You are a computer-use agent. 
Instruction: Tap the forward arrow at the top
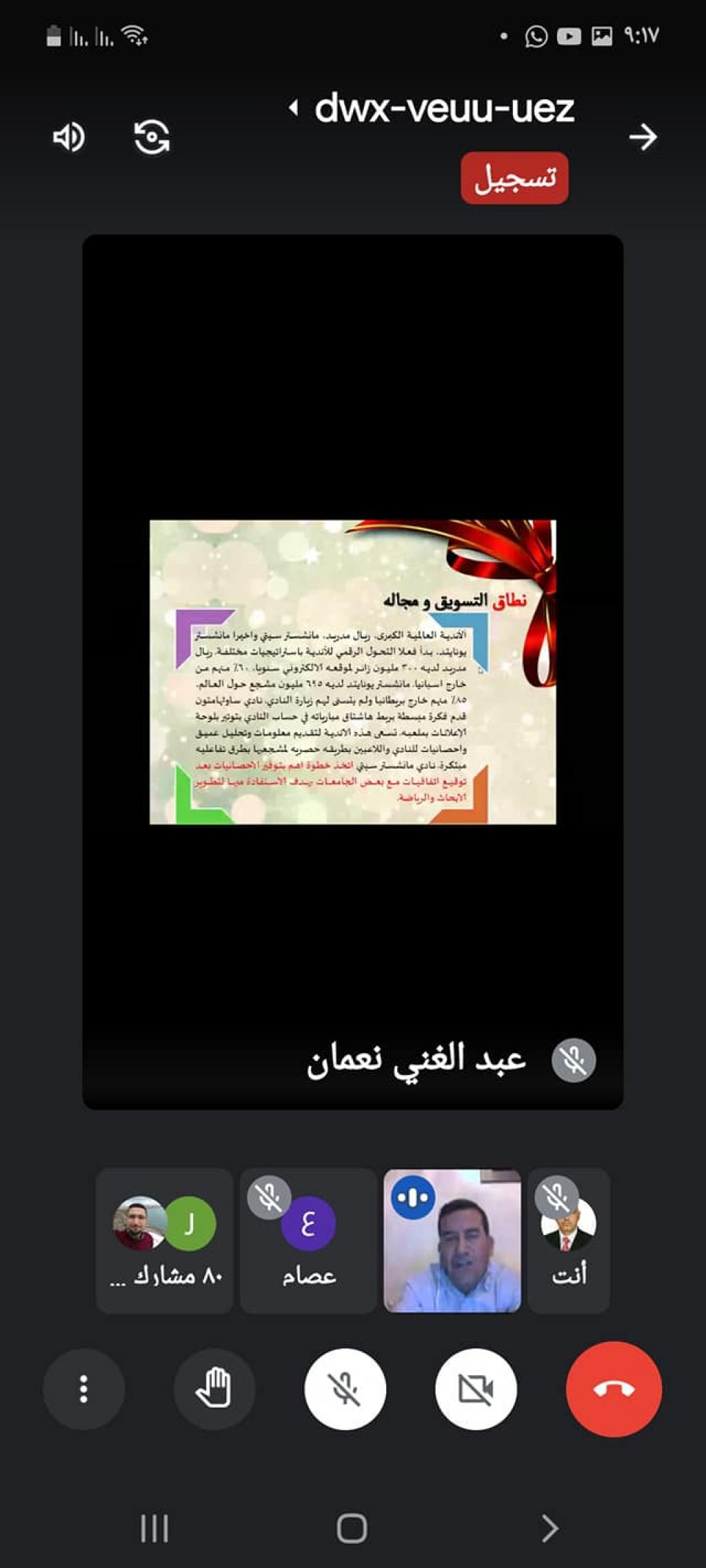643,137
